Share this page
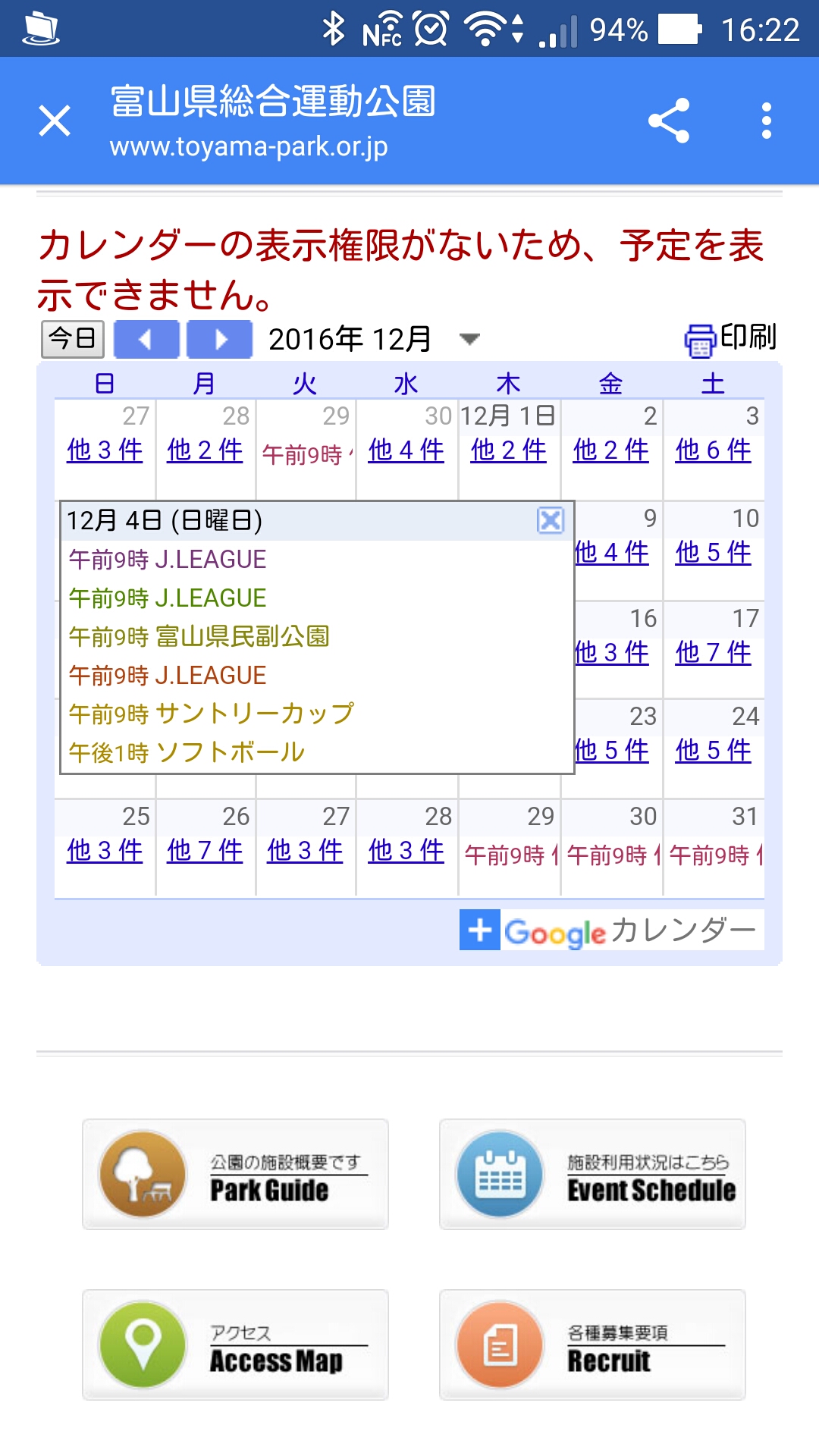The width and height of the screenshot is (819, 1456). (x=669, y=121)
